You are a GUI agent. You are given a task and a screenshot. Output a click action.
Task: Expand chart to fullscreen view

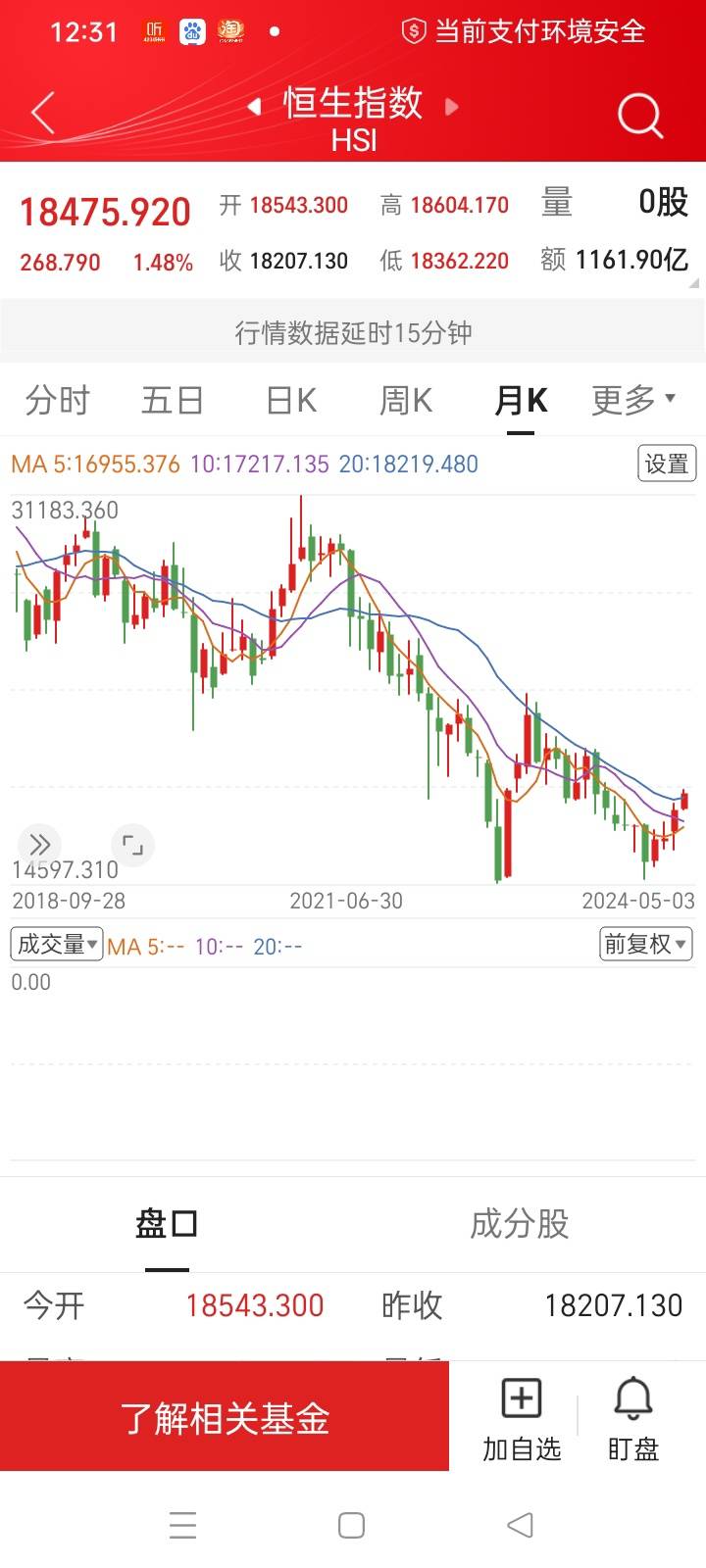click(x=132, y=844)
